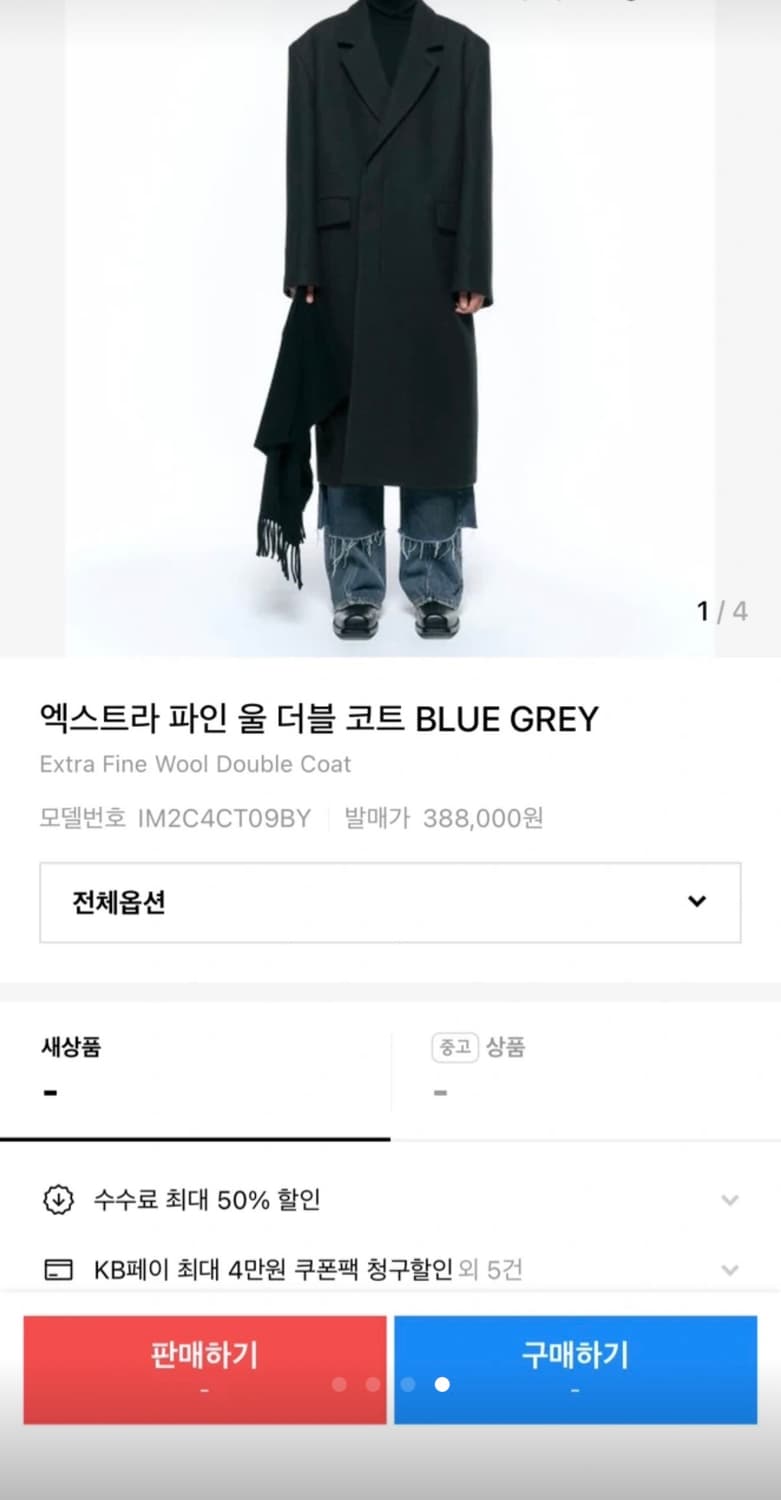Expand the KB페이 쿠폰팩 청구할인 details

pos(729,1270)
